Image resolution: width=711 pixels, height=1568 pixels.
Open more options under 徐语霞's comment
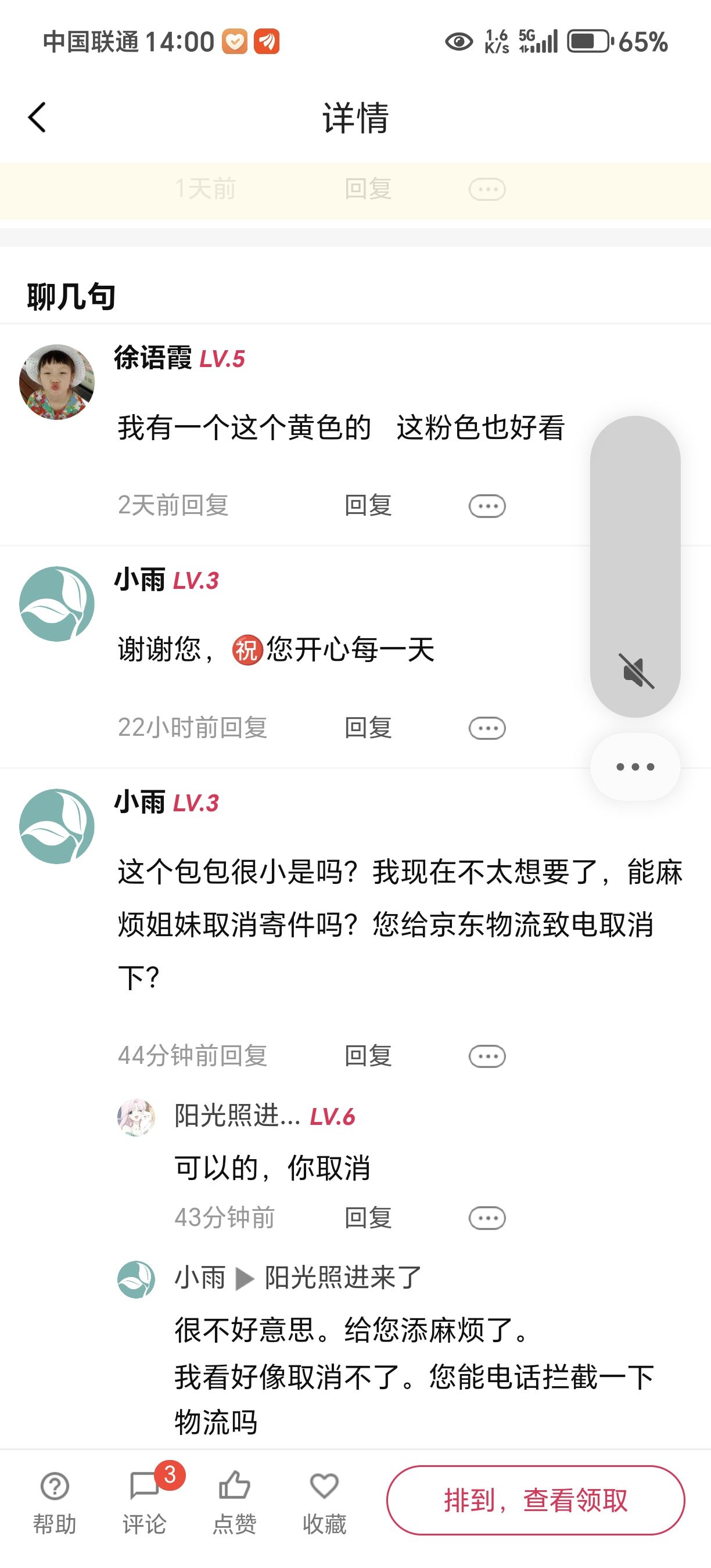[487, 506]
